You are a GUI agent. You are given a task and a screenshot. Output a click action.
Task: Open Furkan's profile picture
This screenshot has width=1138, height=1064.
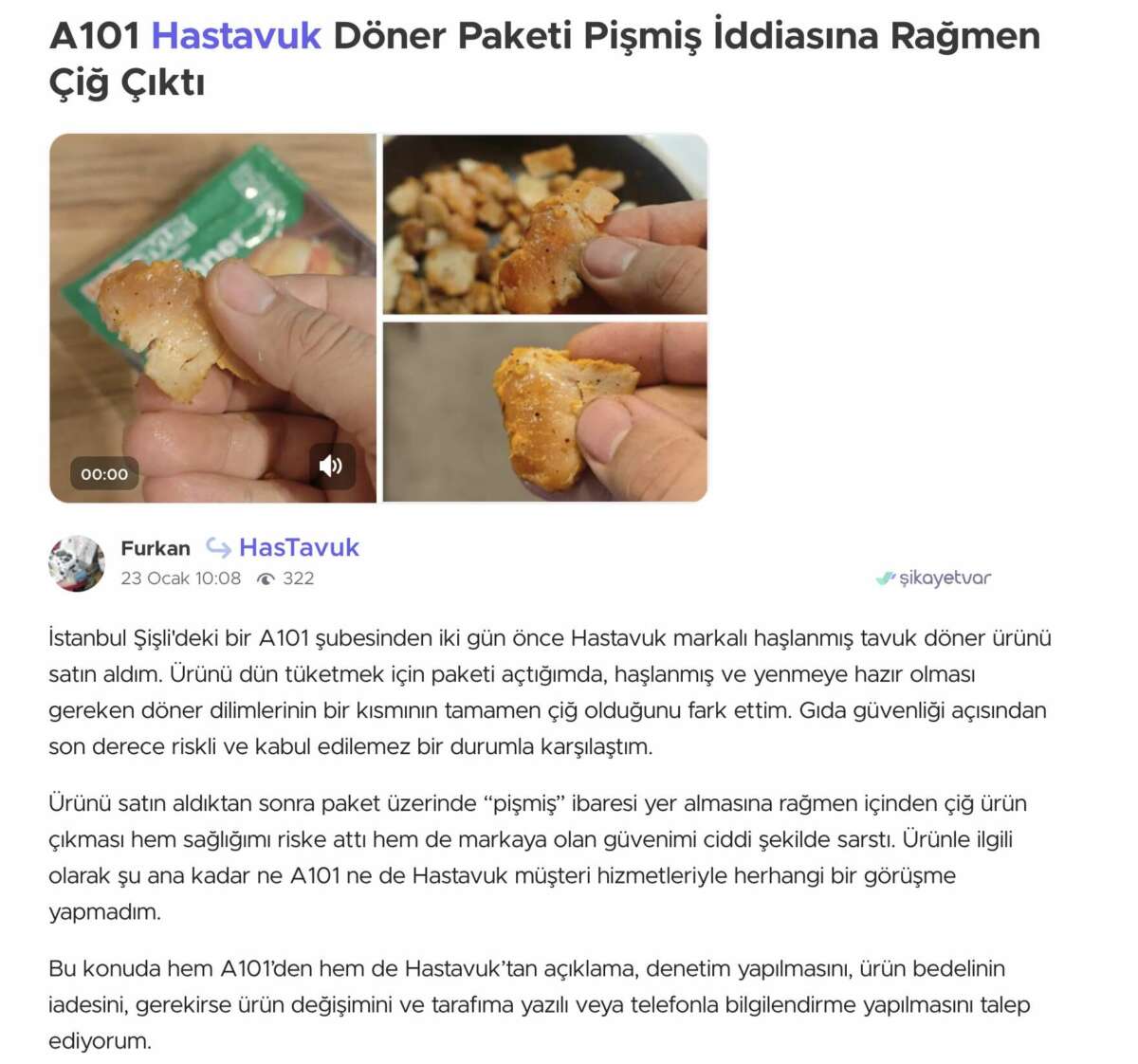[x=77, y=563]
